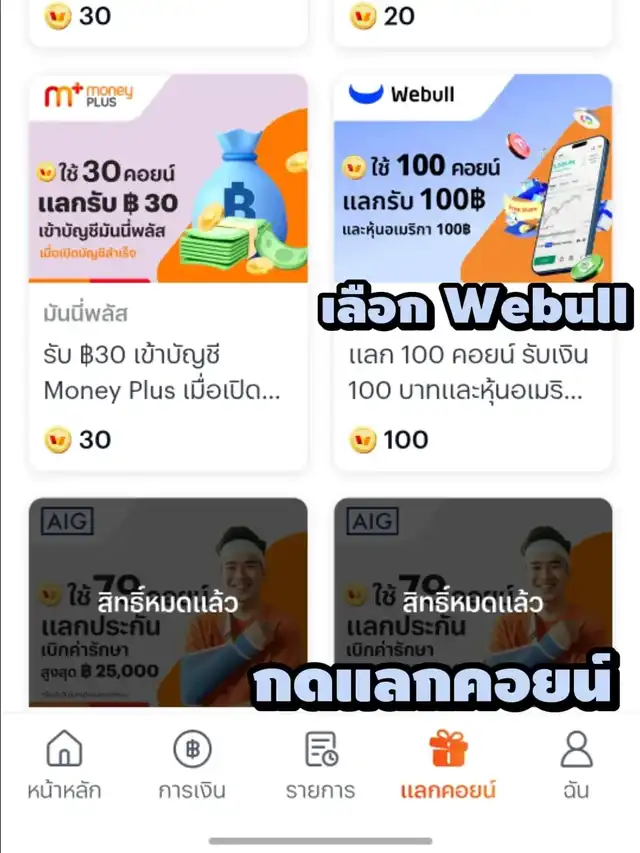Switch to the ฉัน profile tab
The image size is (640, 853).
click(x=576, y=765)
